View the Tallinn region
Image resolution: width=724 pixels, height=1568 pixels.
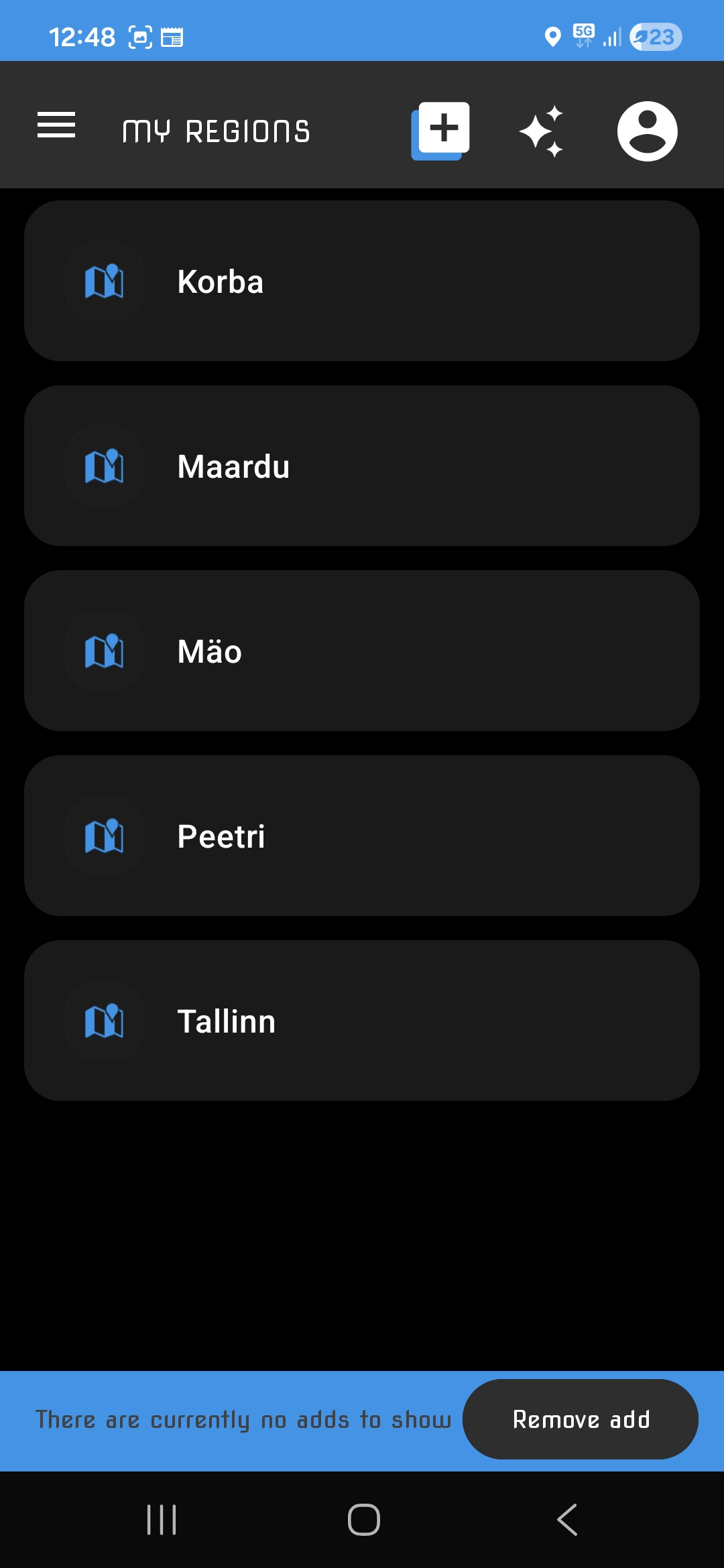pyautogui.click(x=362, y=1021)
